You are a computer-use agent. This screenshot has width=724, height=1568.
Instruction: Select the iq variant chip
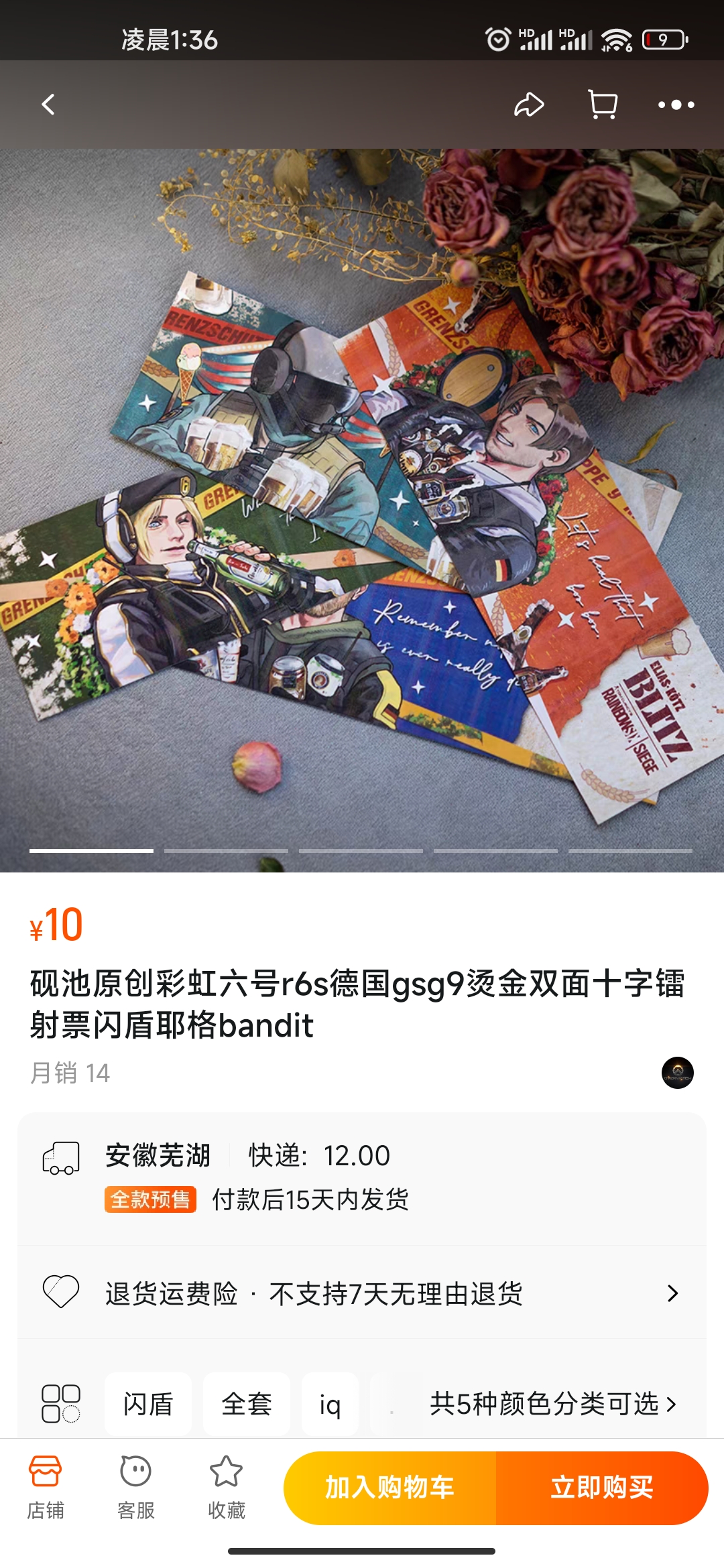coord(330,1404)
